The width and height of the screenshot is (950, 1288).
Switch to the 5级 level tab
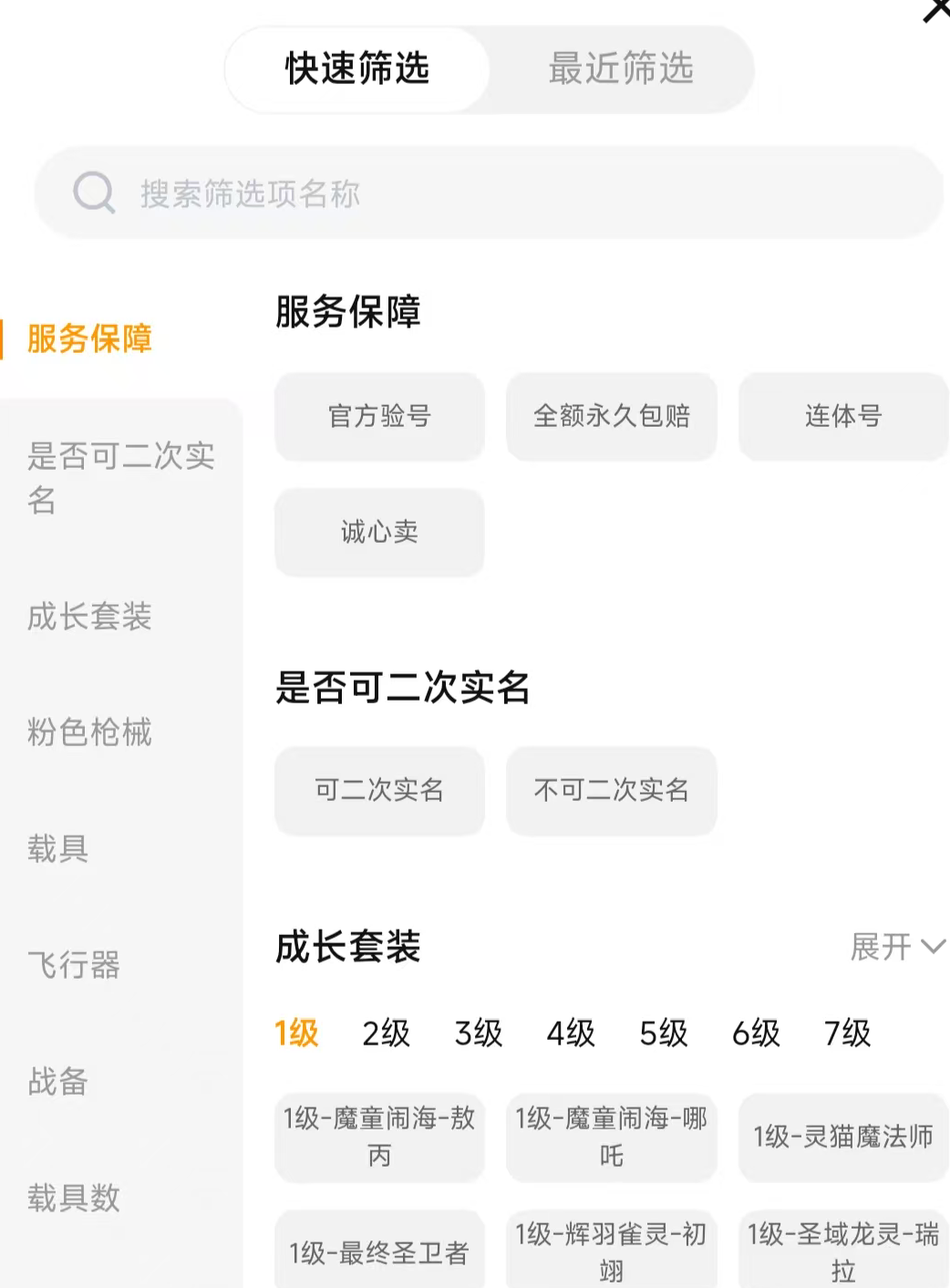coord(663,1034)
